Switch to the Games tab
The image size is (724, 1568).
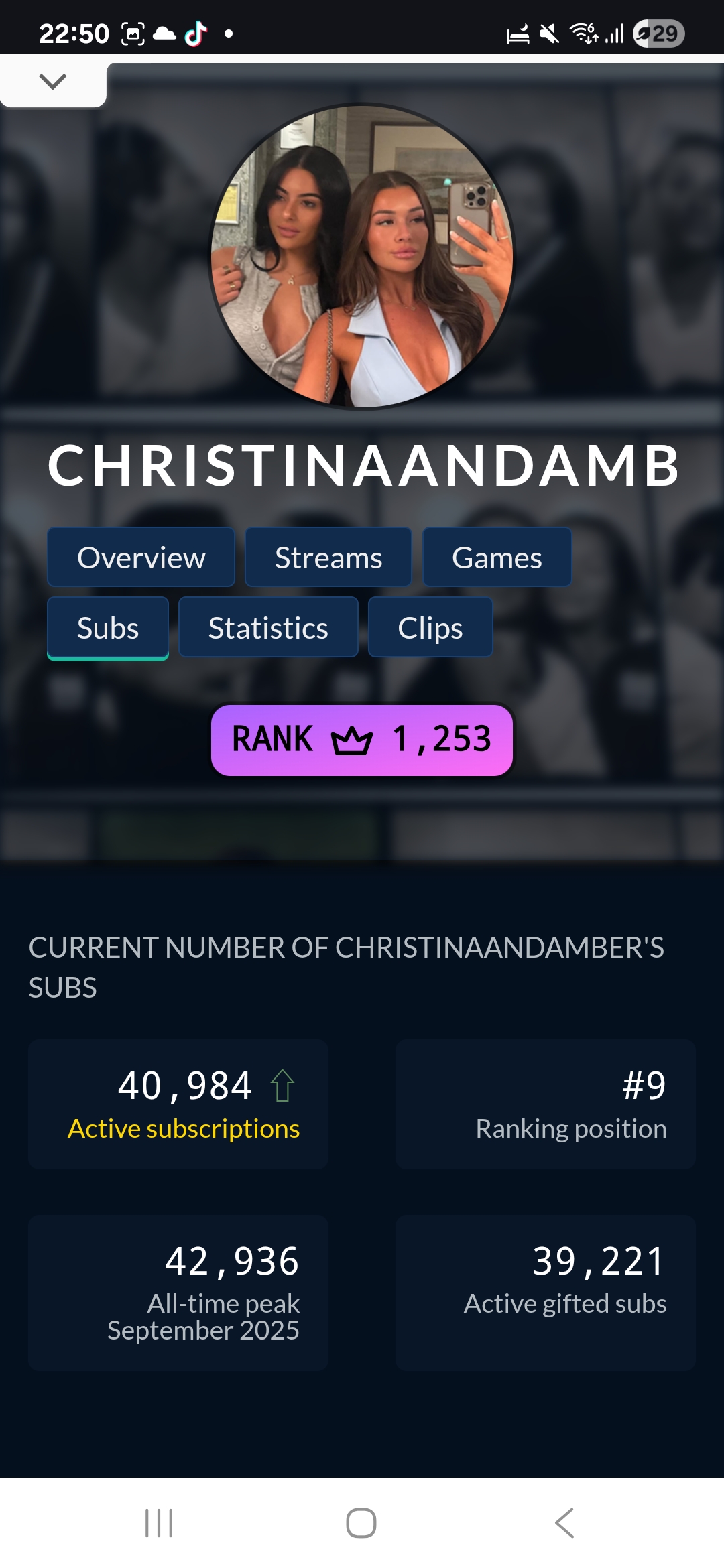point(497,558)
